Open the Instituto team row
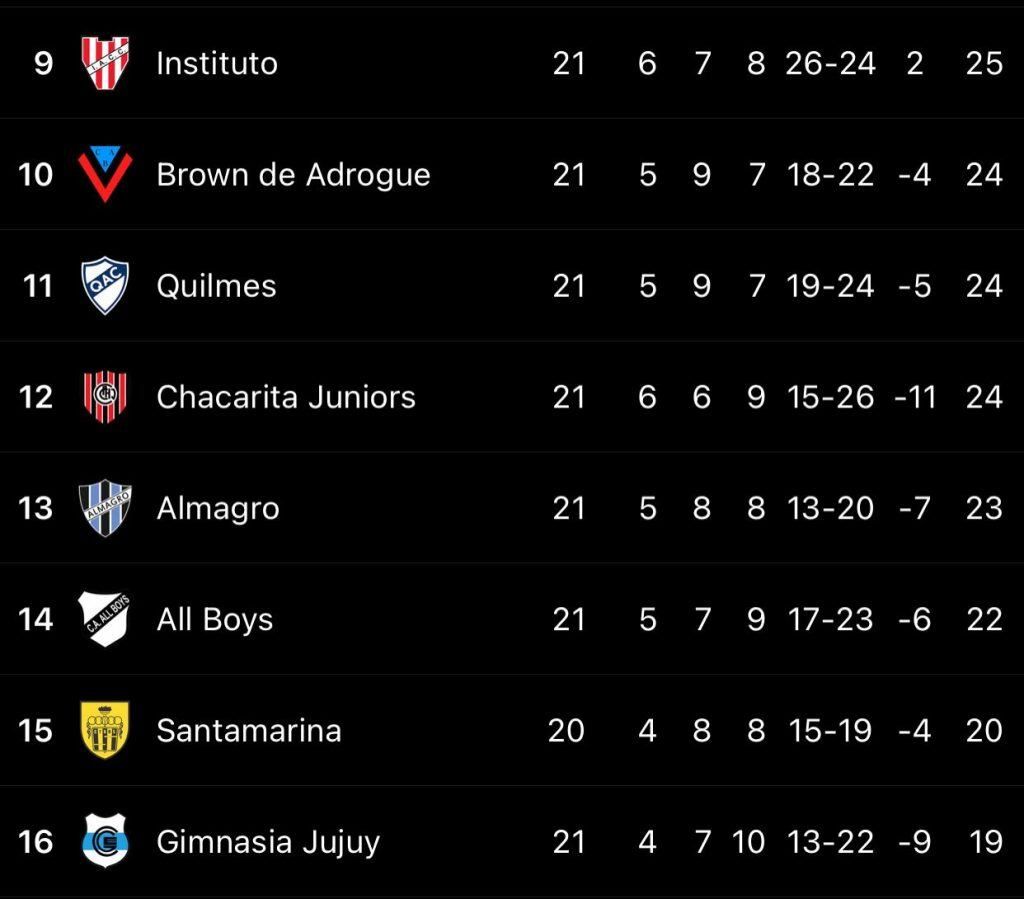The image size is (1024, 899). coord(217,64)
